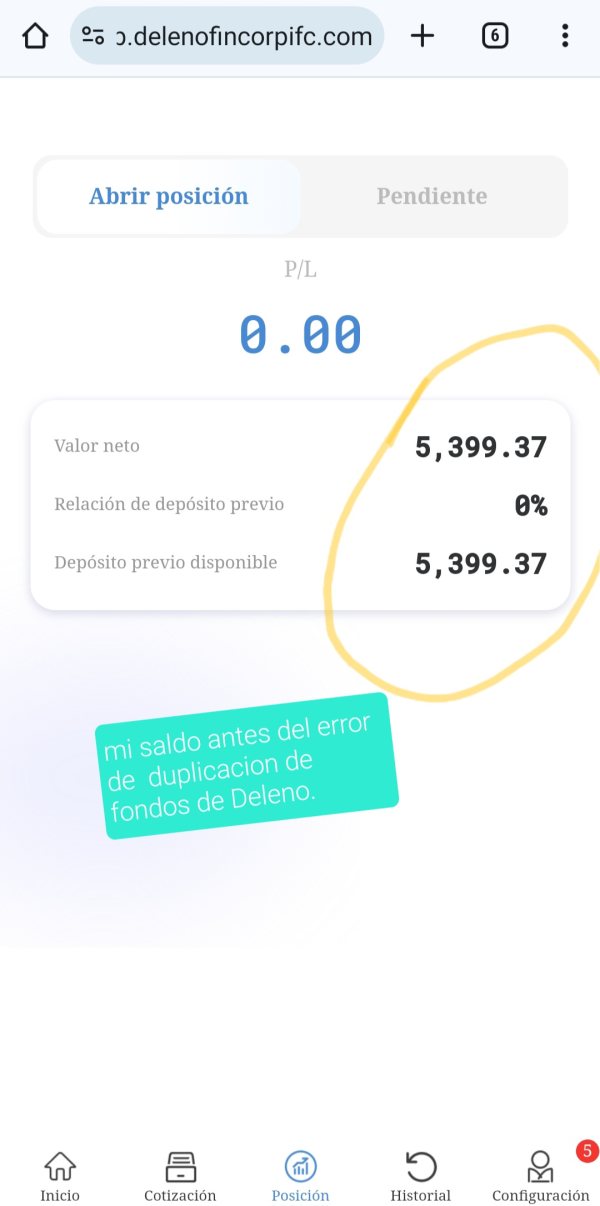This screenshot has width=600, height=1206.
Task: Open Configuración with 5 notifications
Action: pos(541,1177)
